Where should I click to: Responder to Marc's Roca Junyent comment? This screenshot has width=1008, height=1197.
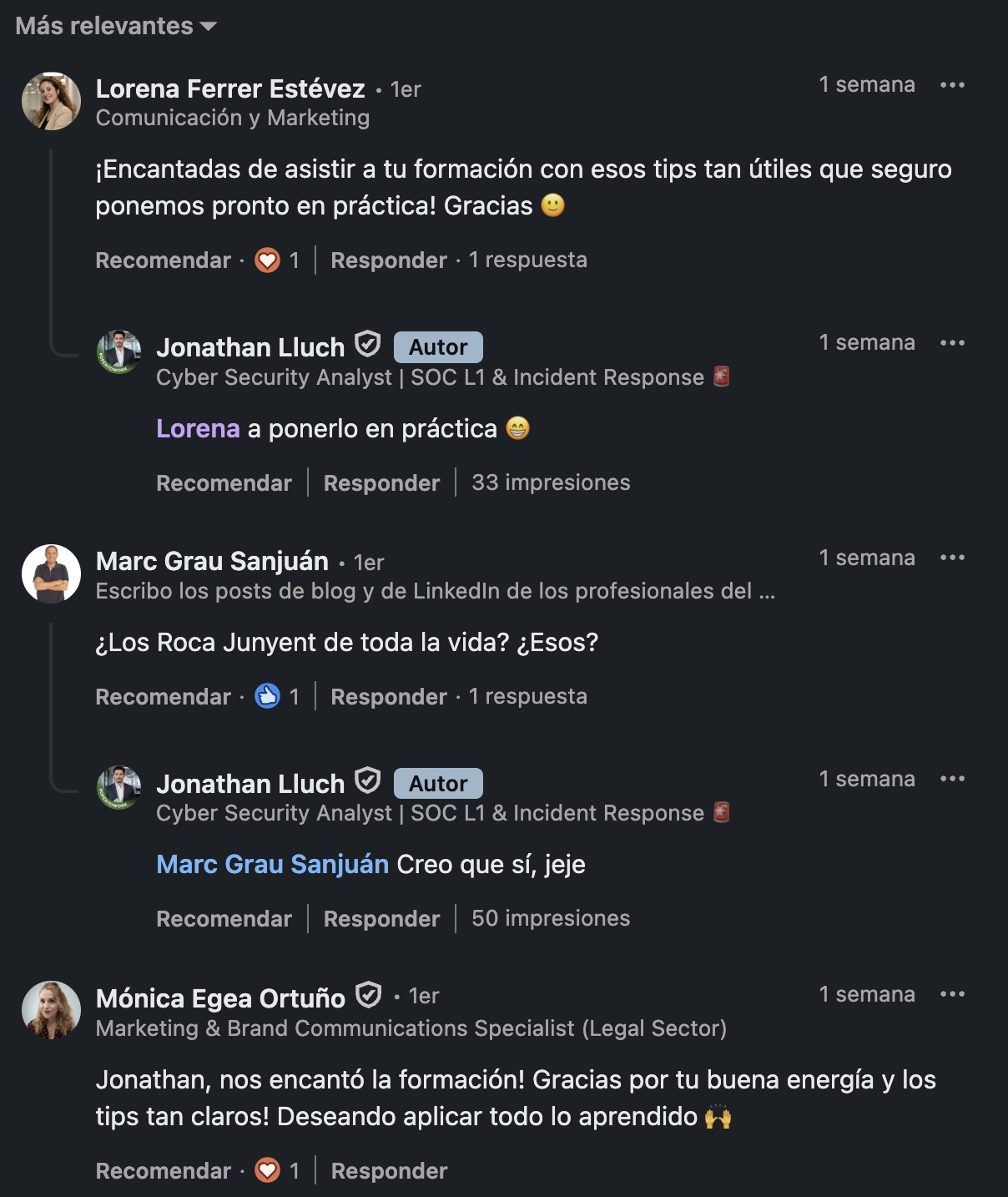pos(389,697)
